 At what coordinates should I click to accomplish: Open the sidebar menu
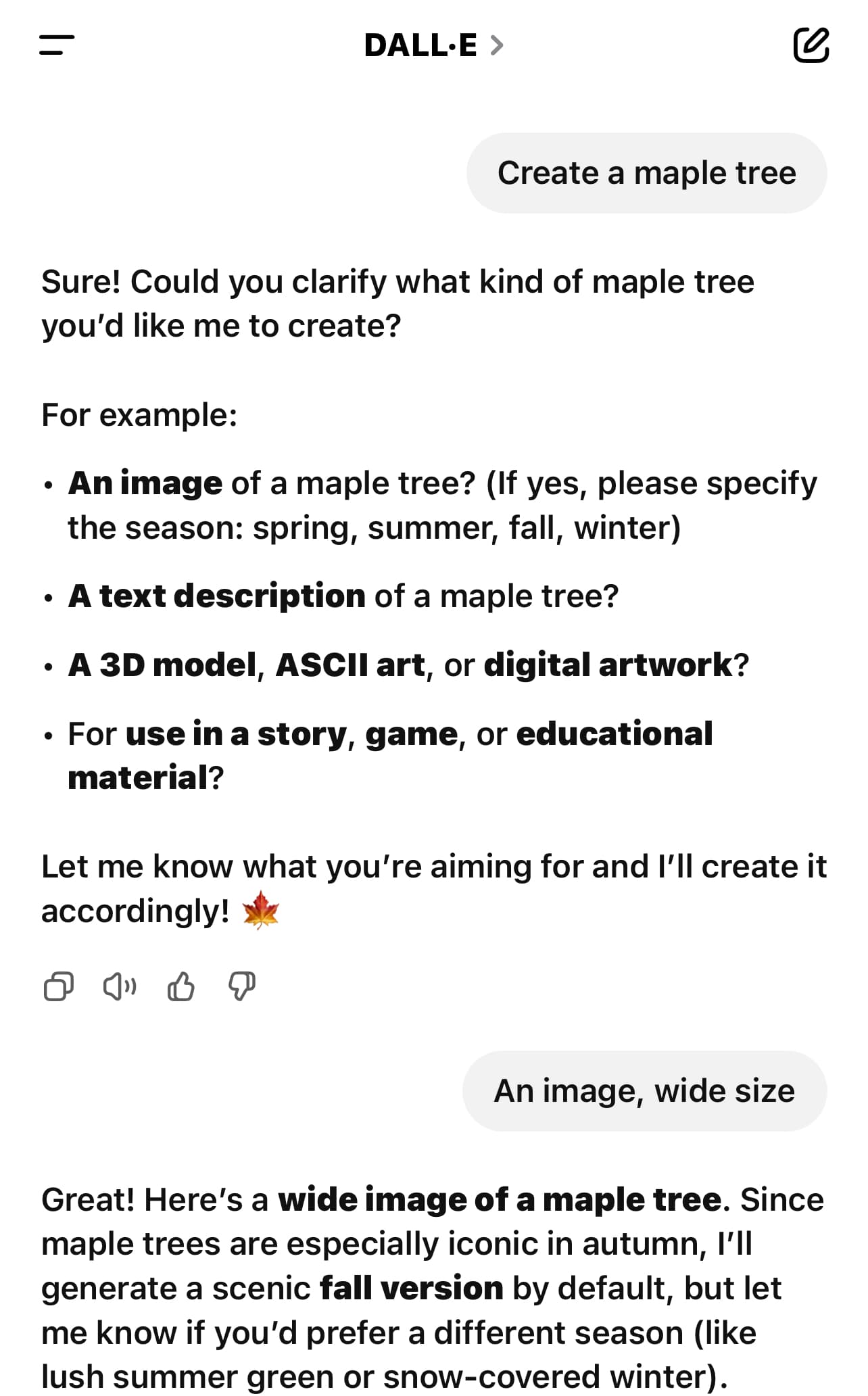(57, 45)
